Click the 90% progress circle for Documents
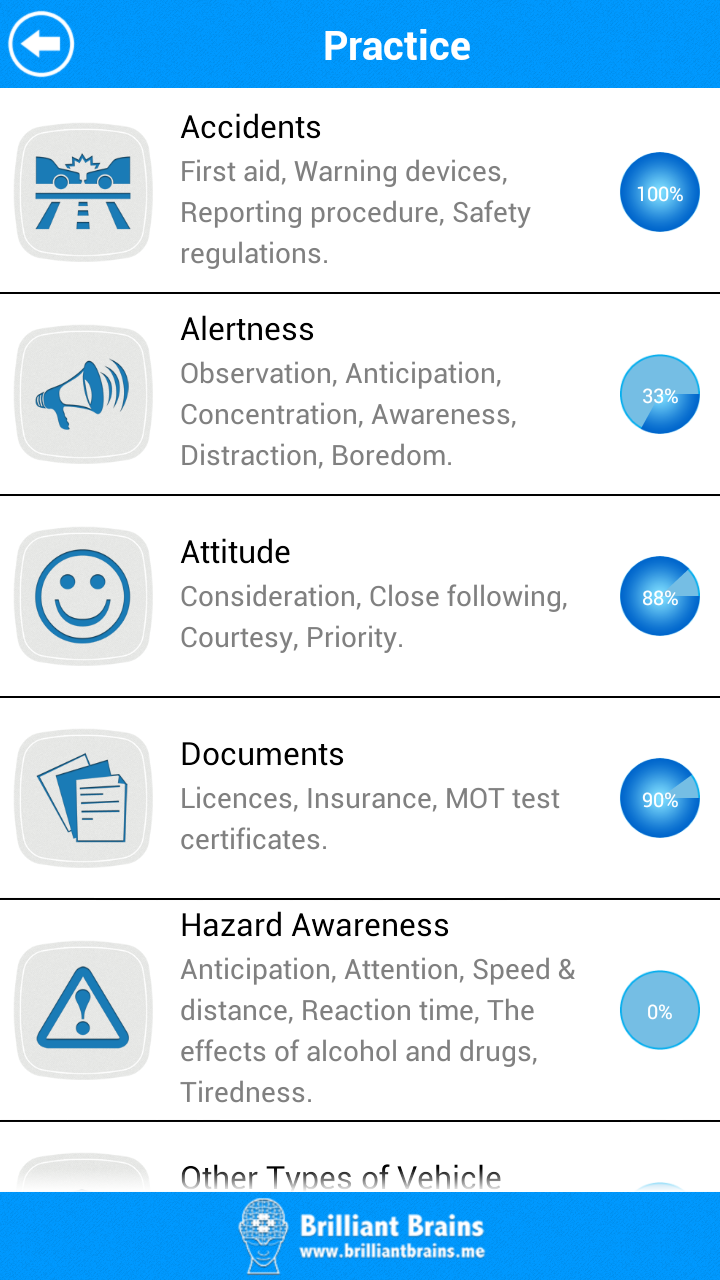 pyautogui.click(x=659, y=798)
